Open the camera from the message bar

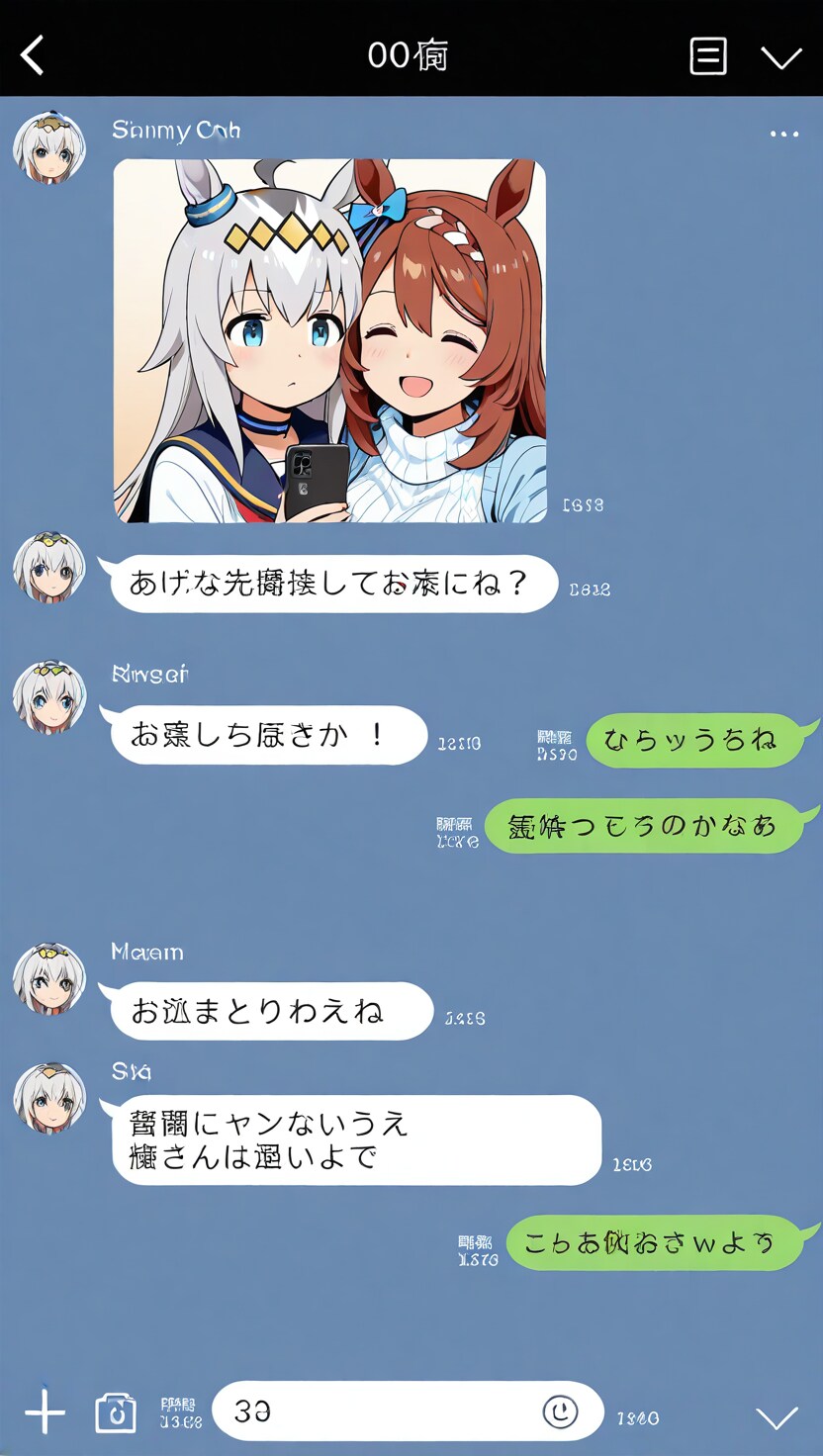point(116,1412)
